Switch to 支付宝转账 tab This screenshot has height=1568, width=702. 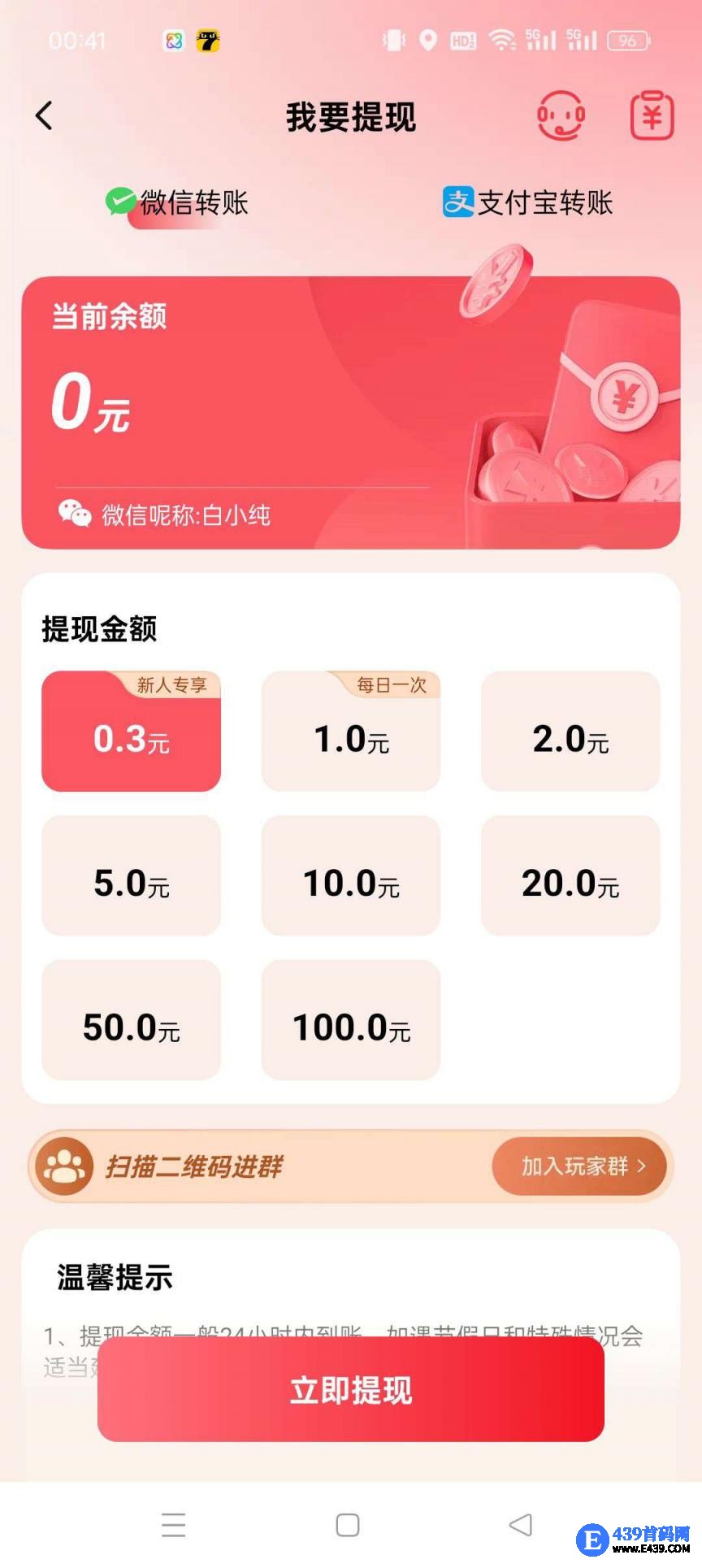528,202
